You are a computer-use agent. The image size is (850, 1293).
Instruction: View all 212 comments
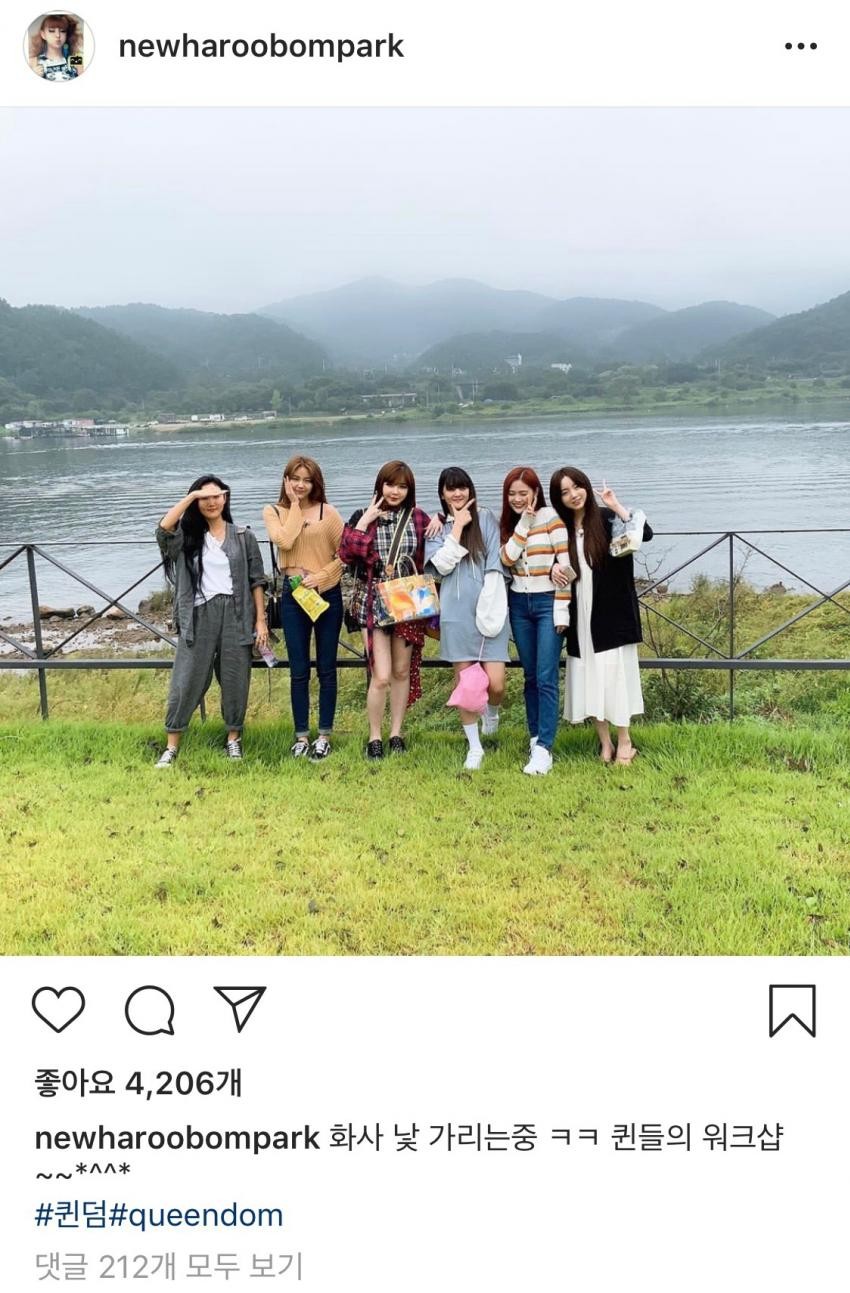pyautogui.click(x=168, y=1267)
